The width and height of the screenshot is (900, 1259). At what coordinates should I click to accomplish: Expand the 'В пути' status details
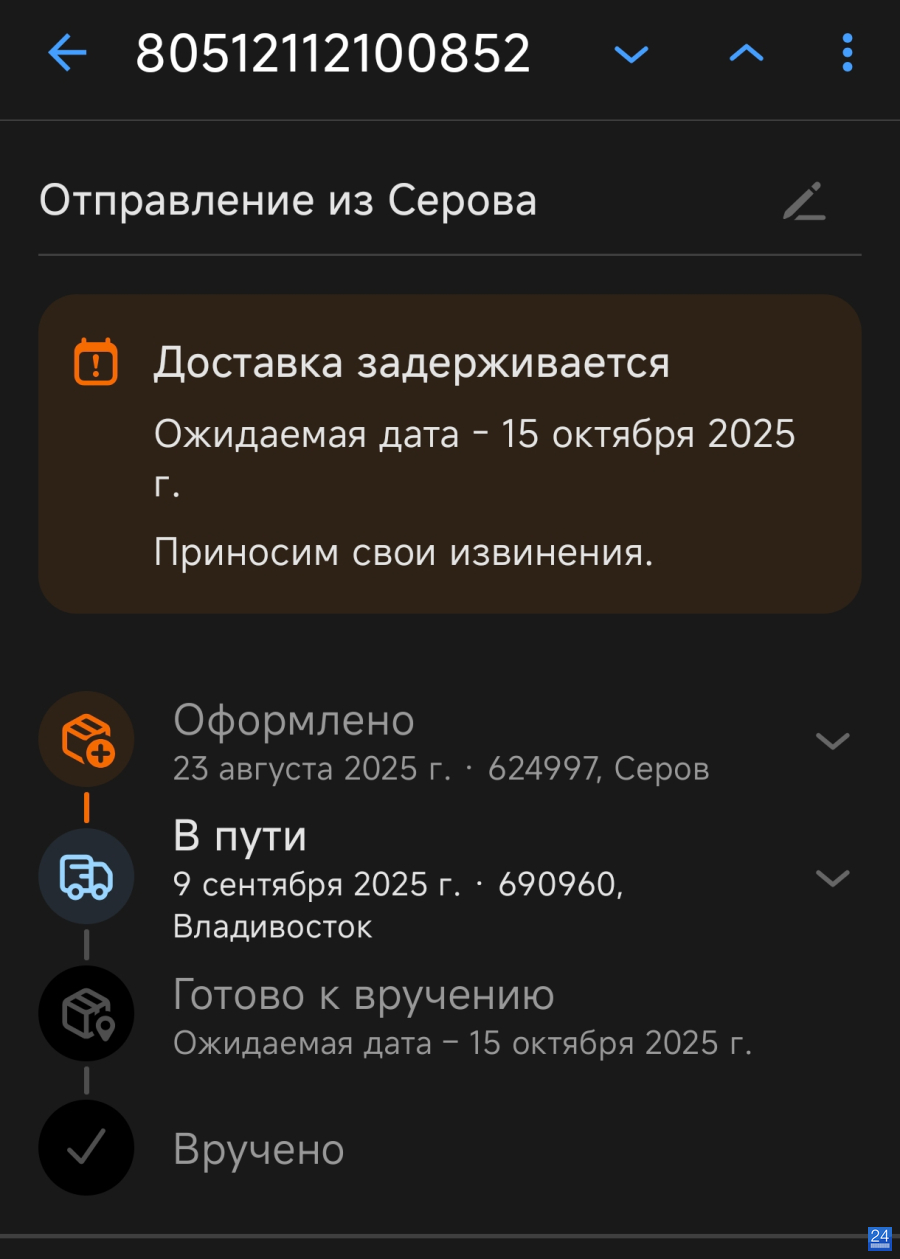(832, 878)
